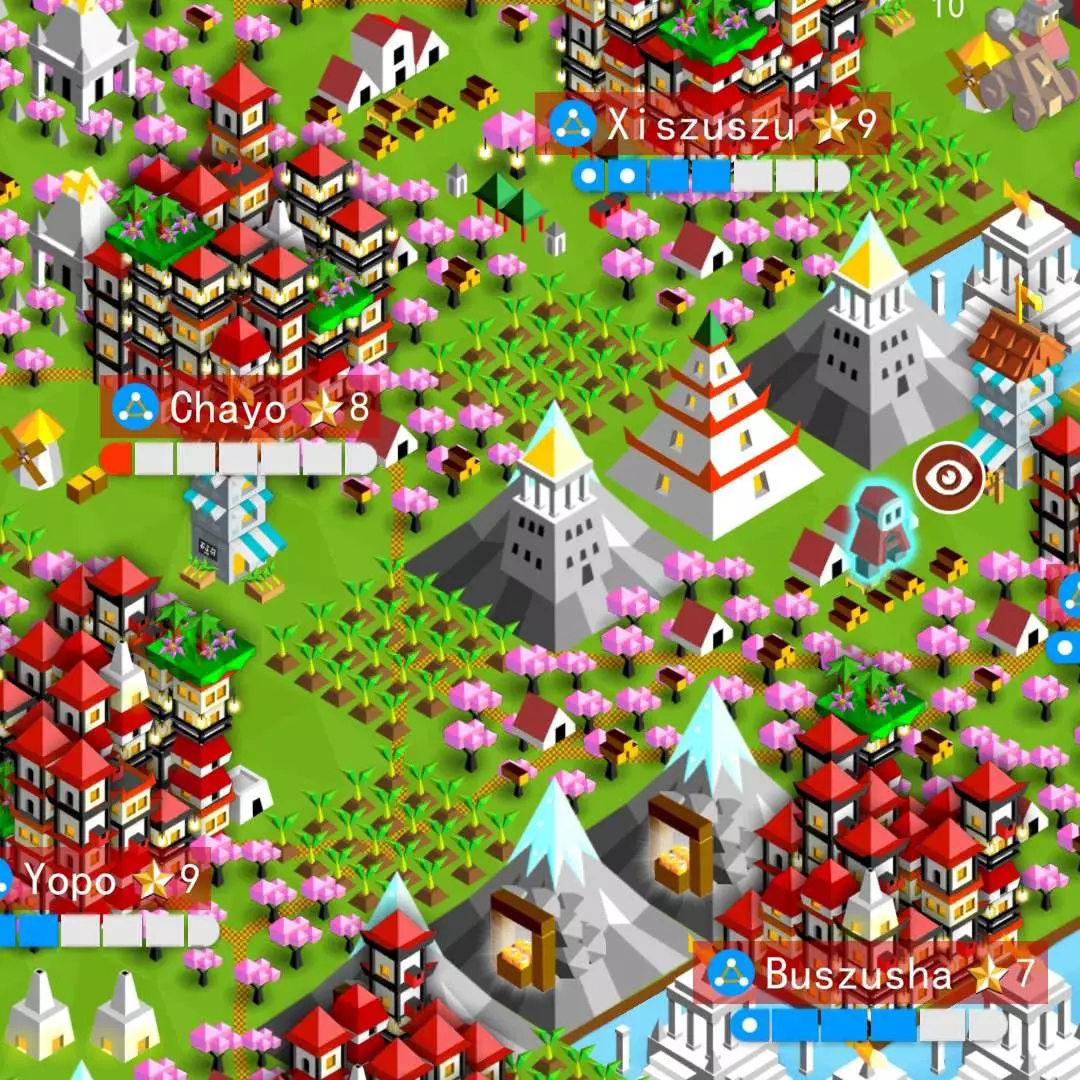The image size is (1080, 1080).
Task: Select the city Chayo
Action: pyautogui.click(x=239, y=409)
